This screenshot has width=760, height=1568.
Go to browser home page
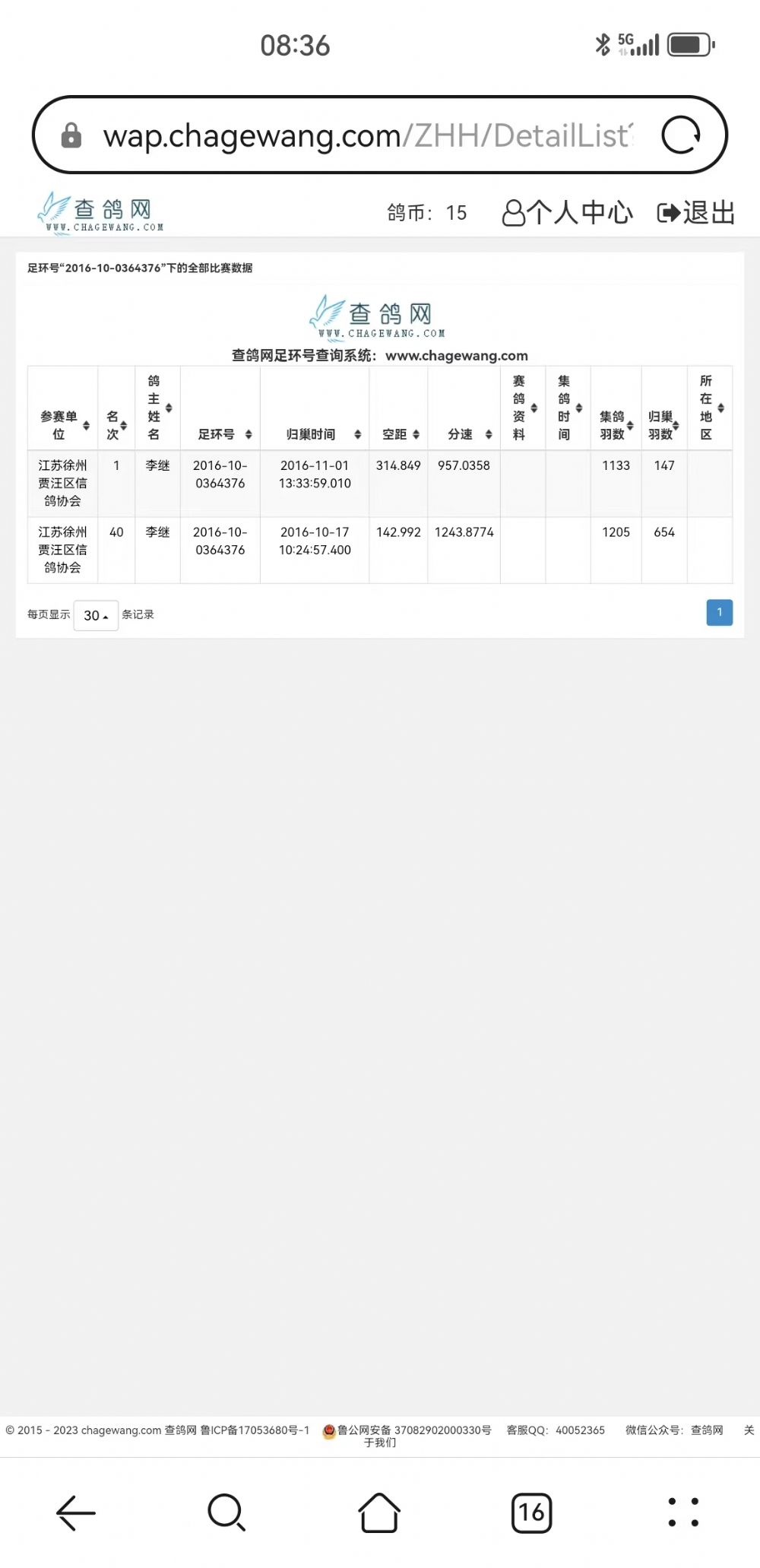(379, 1512)
